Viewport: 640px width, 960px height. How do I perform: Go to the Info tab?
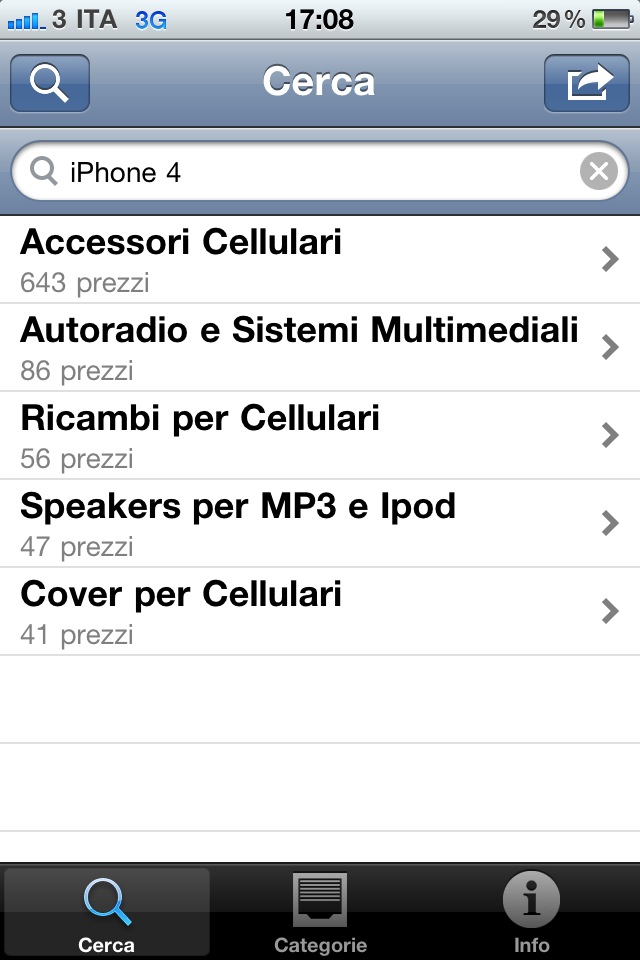[531, 912]
